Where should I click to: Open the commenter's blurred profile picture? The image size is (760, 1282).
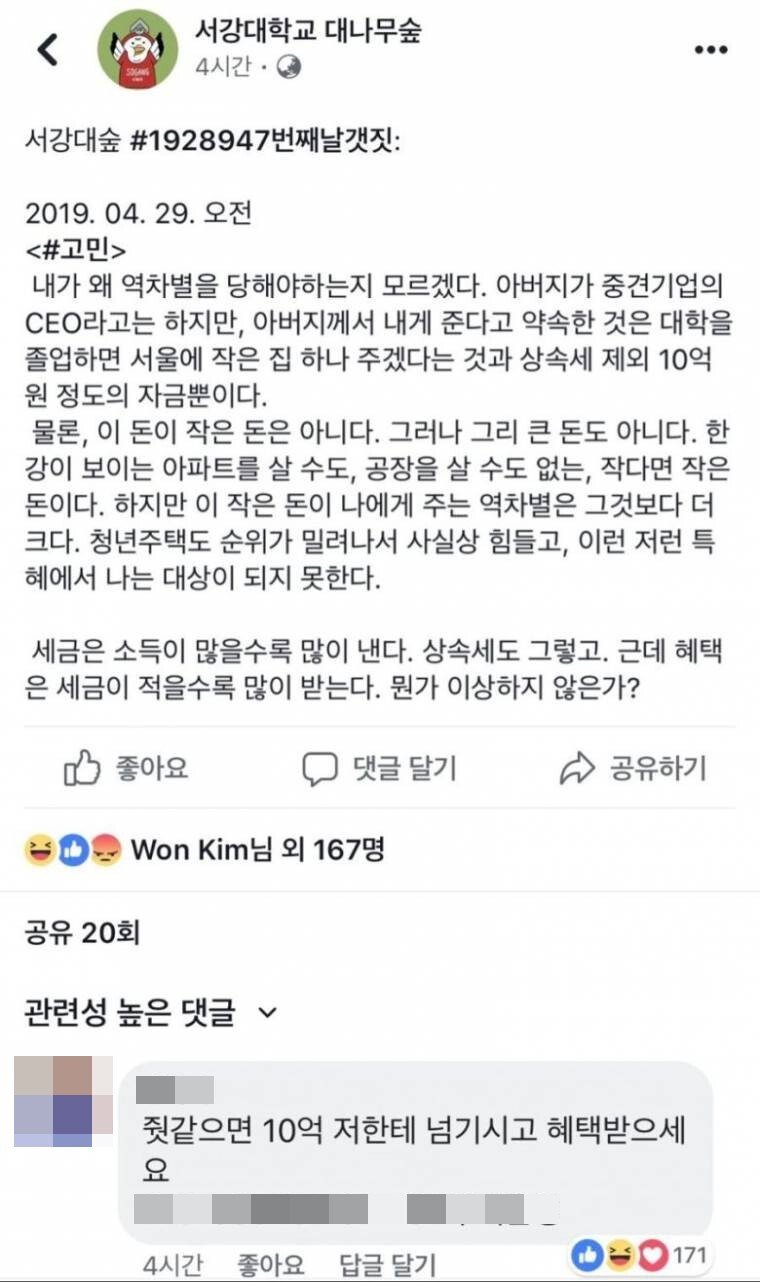pos(63,1101)
